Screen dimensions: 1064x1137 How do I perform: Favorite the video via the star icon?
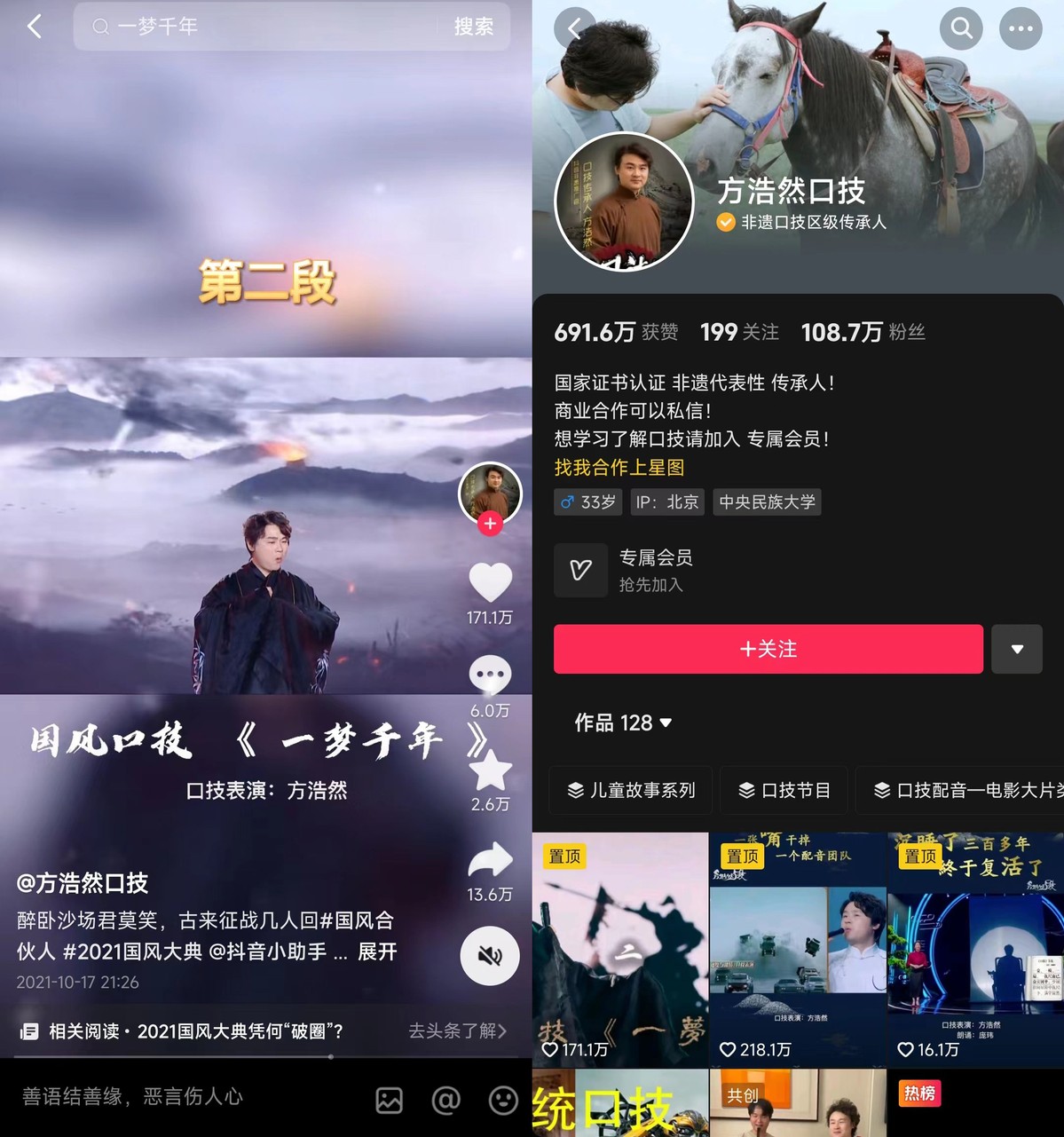[490, 770]
